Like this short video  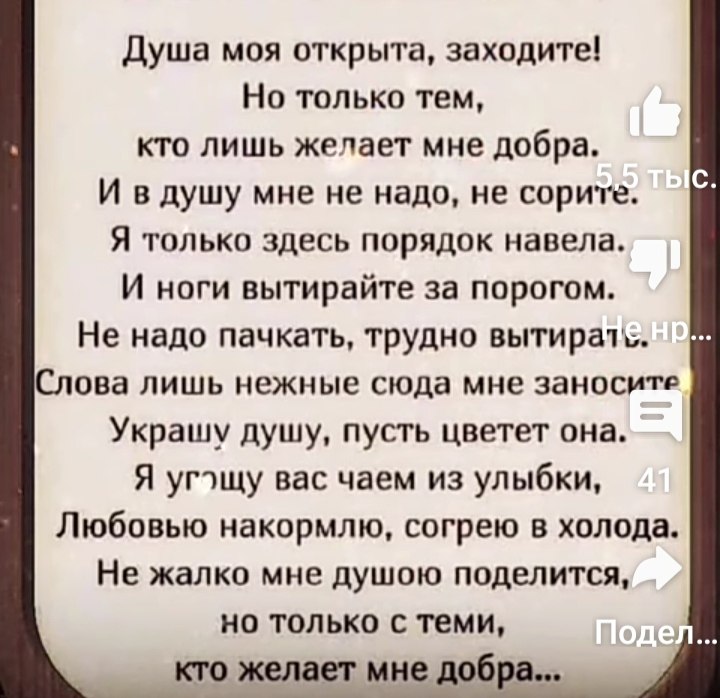[655, 119]
